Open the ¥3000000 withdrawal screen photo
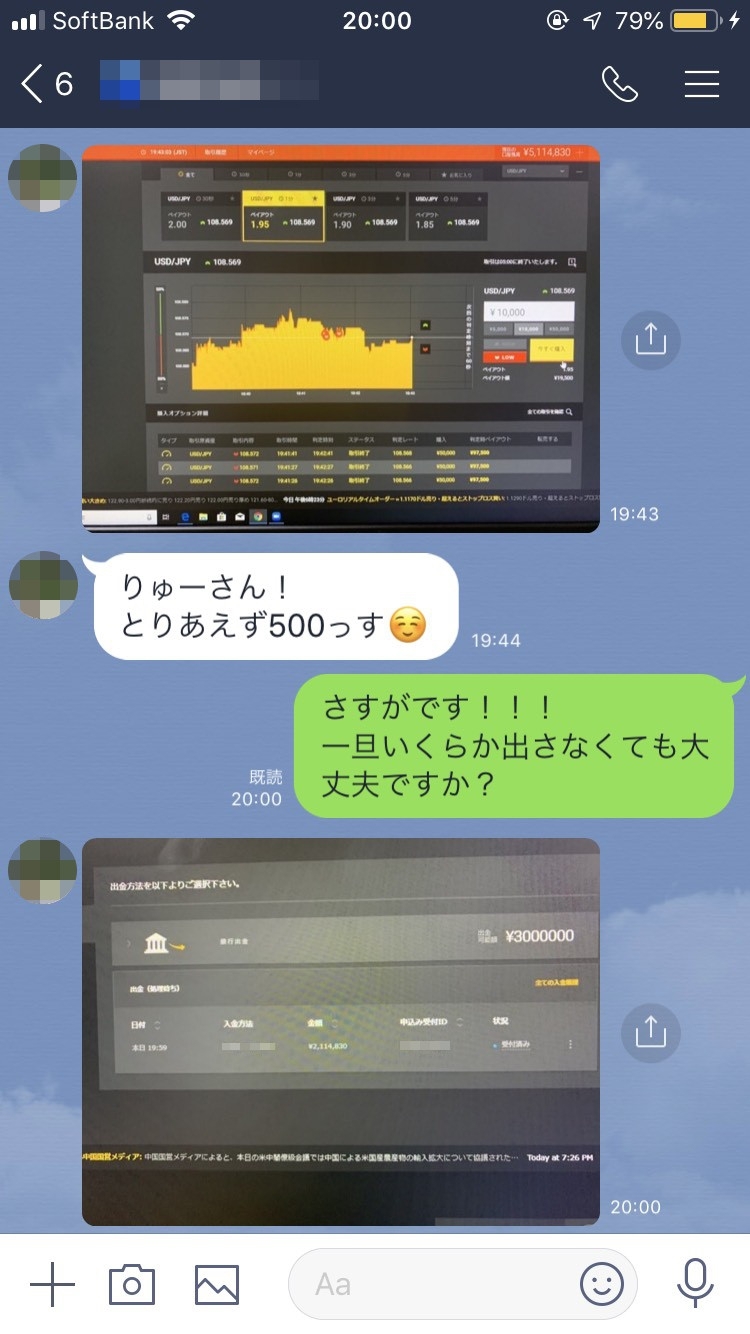The width and height of the screenshot is (750, 1334). click(340, 1030)
